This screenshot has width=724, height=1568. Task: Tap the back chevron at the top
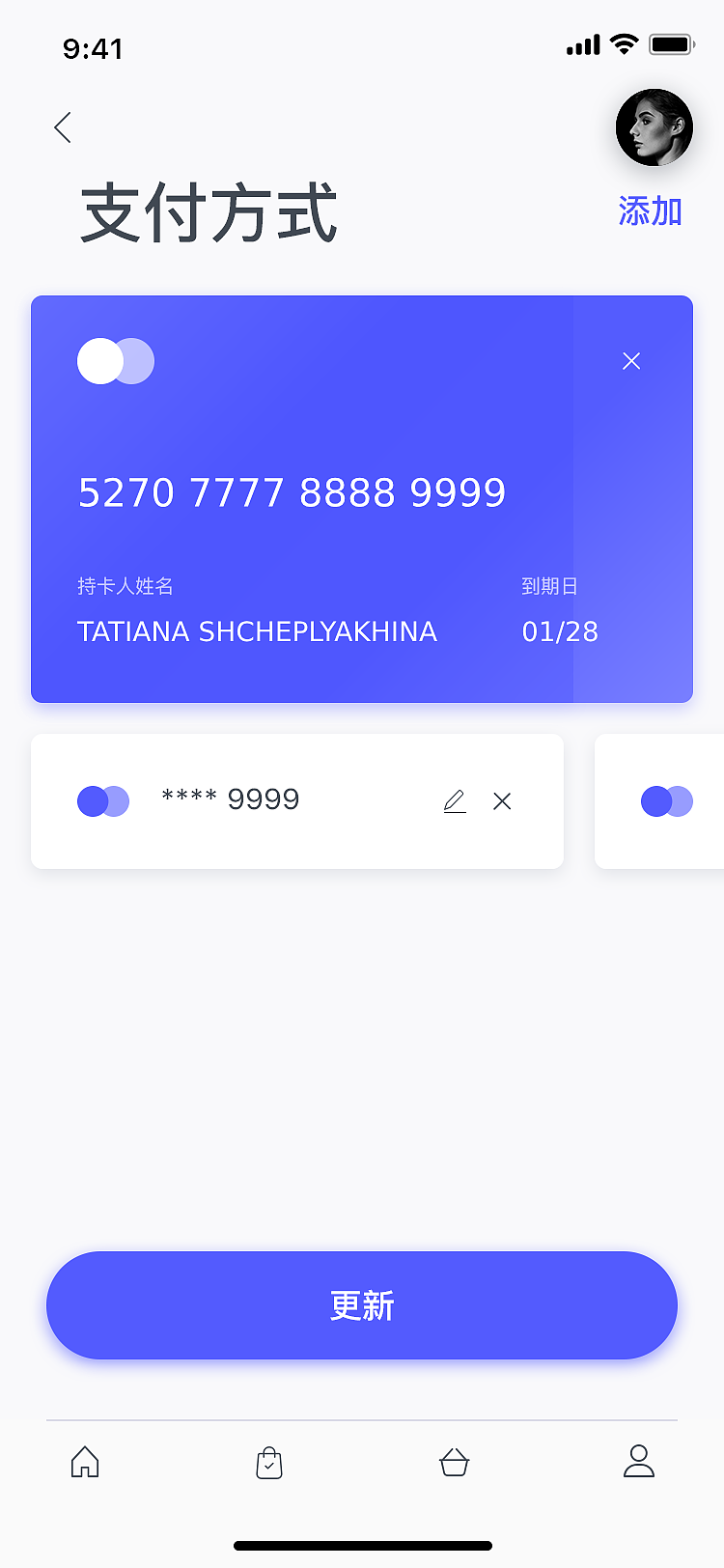pos(62,126)
